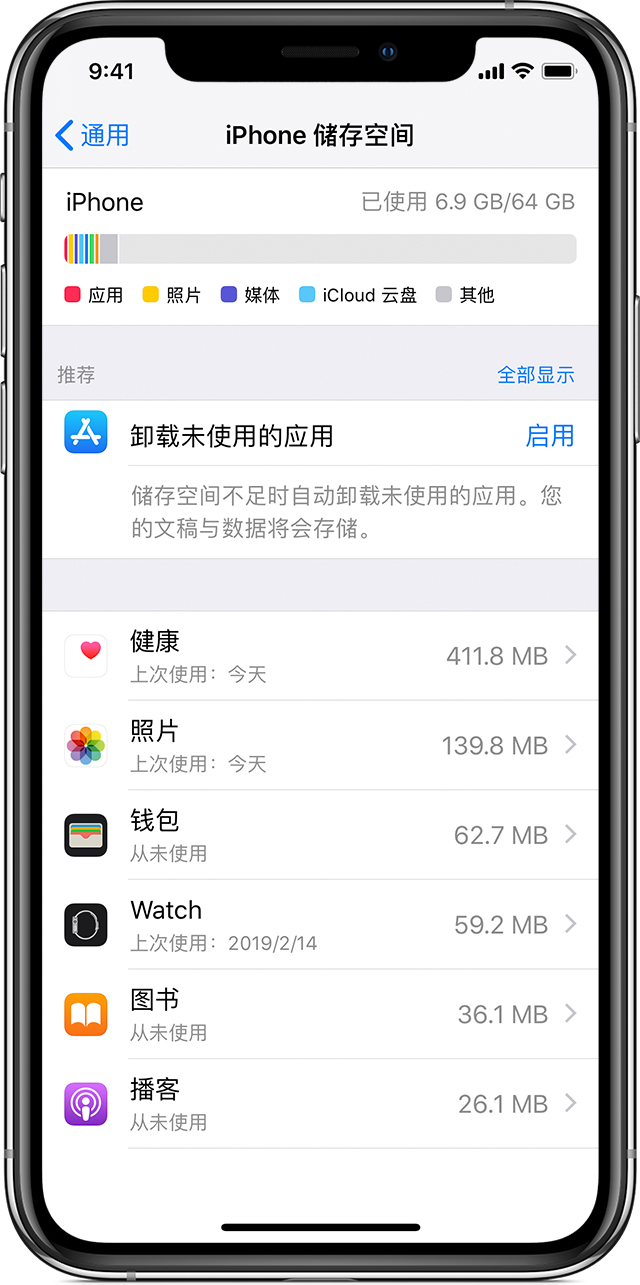Image resolution: width=640 pixels, height=1285 pixels.
Task: Enable 卸载未使用的应用 with 启用
Action: click(549, 436)
